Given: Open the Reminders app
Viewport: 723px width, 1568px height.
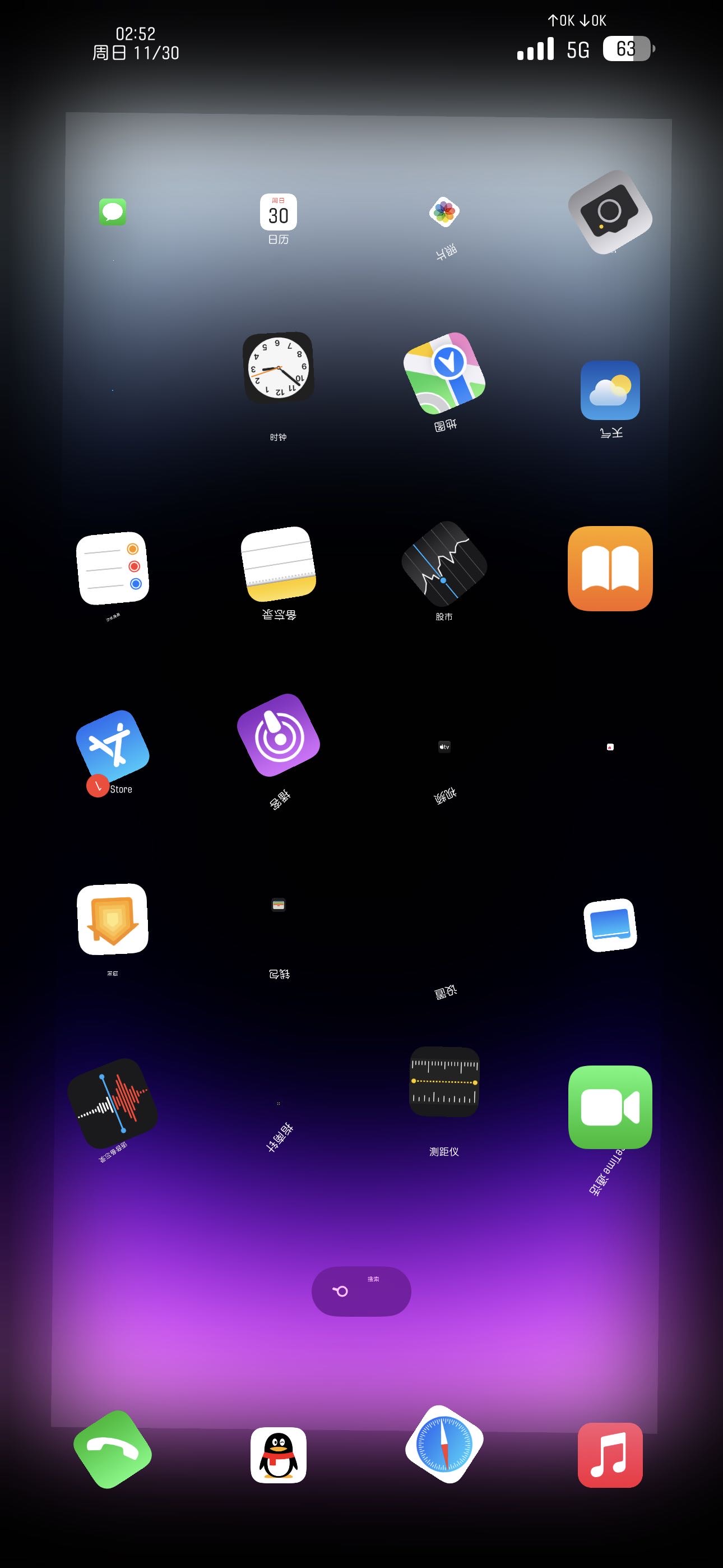Looking at the screenshot, I should pyautogui.click(x=114, y=568).
